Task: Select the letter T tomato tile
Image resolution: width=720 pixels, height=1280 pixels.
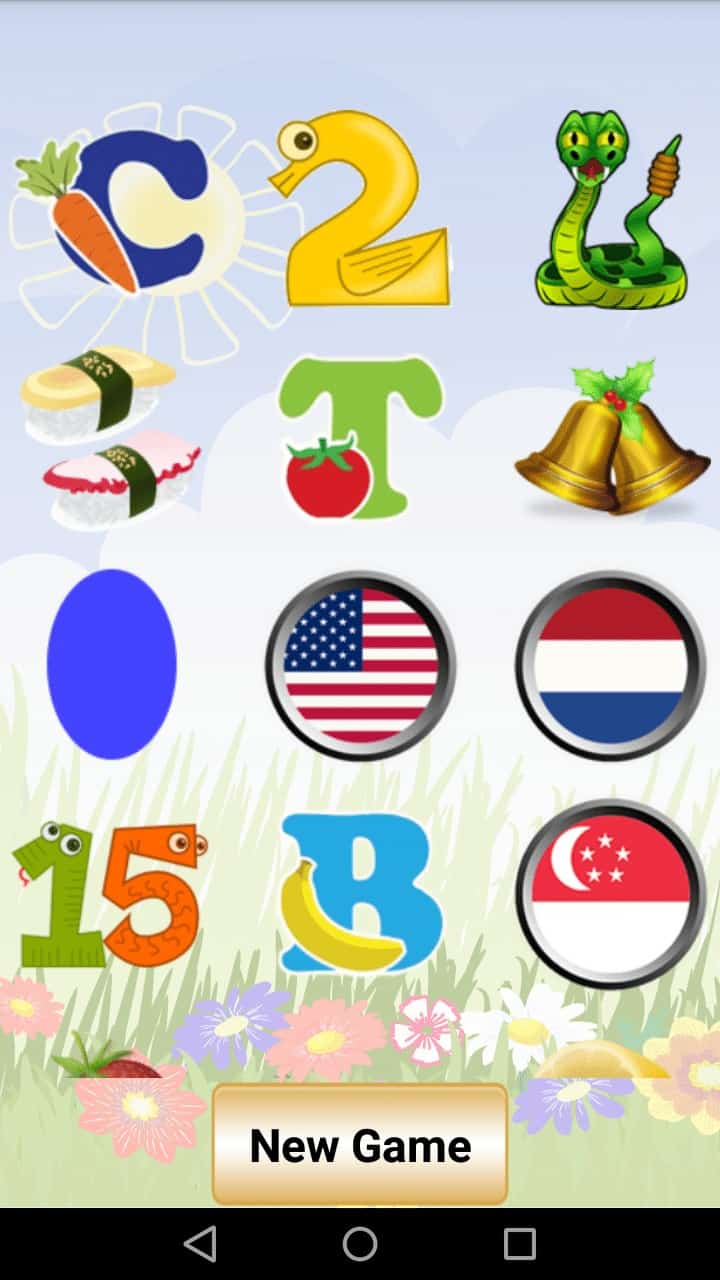Action: [x=360, y=438]
